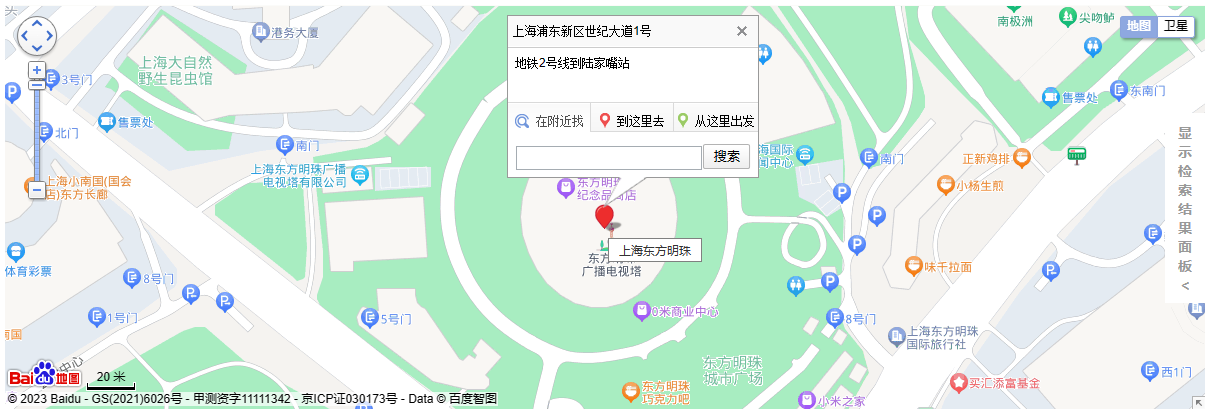
Task: Pan the map right with the compass arrow
Action: (x=51, y=35)
